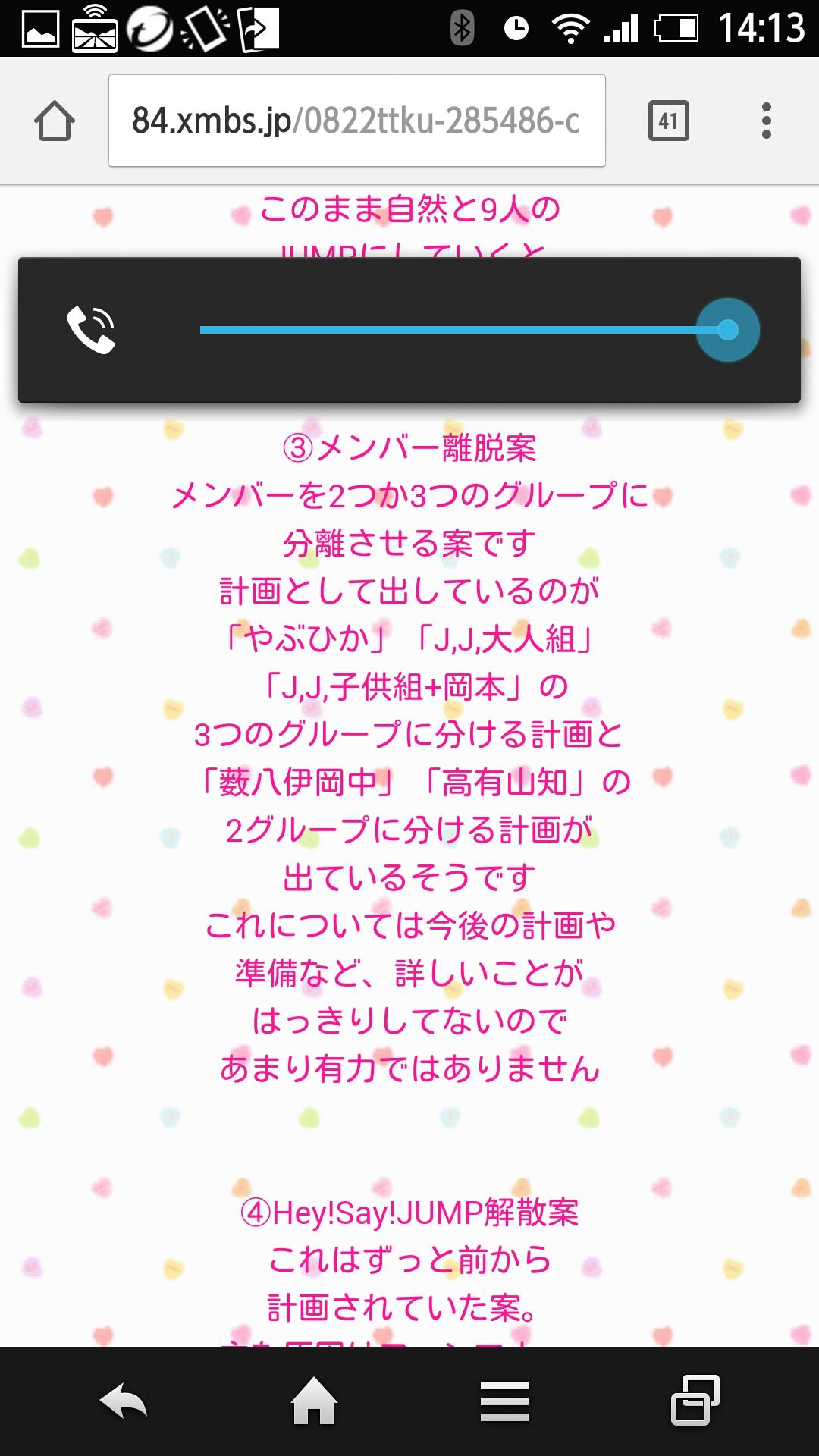Tap the system back button
The image size is (819, 1456).
point(123,1401)
